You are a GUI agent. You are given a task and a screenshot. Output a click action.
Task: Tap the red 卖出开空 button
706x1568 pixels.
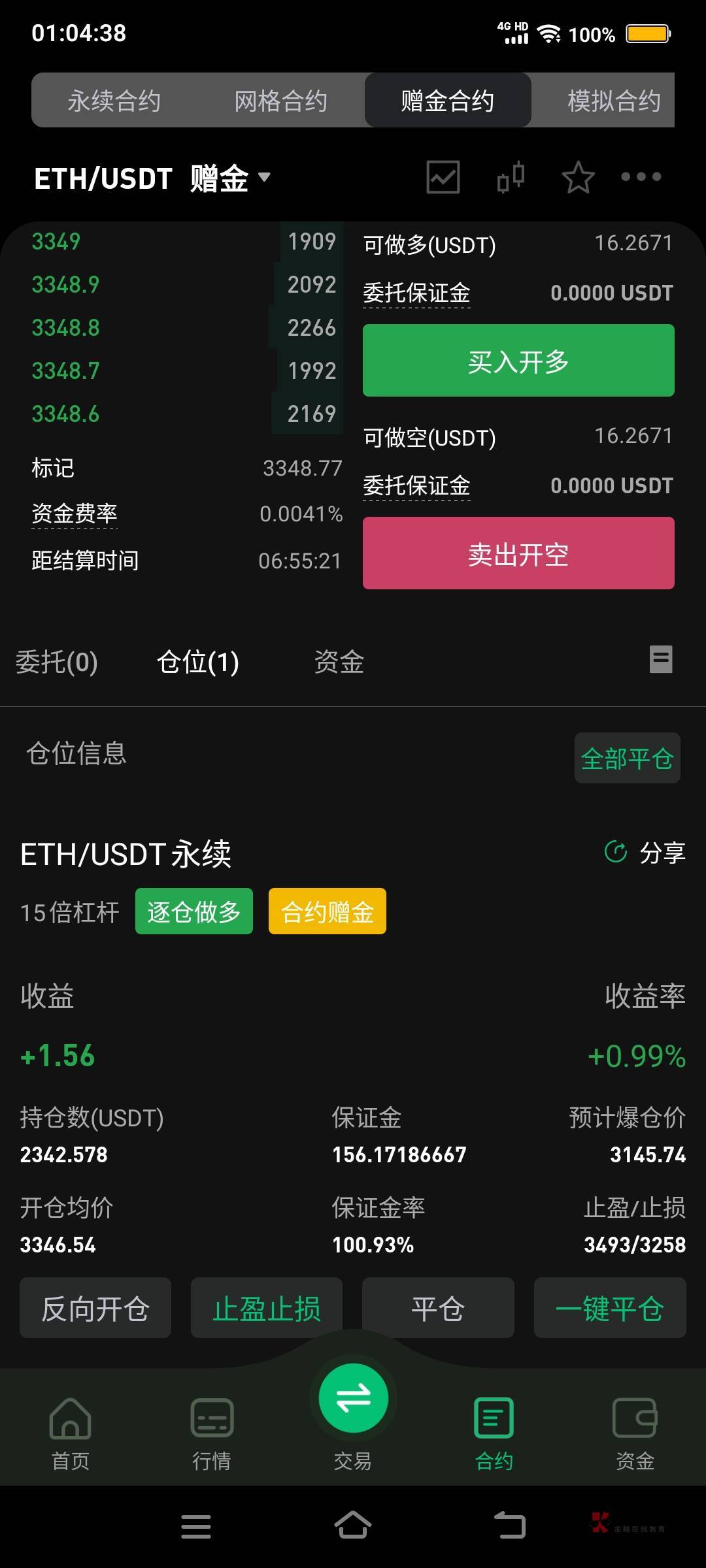(518, 553)
